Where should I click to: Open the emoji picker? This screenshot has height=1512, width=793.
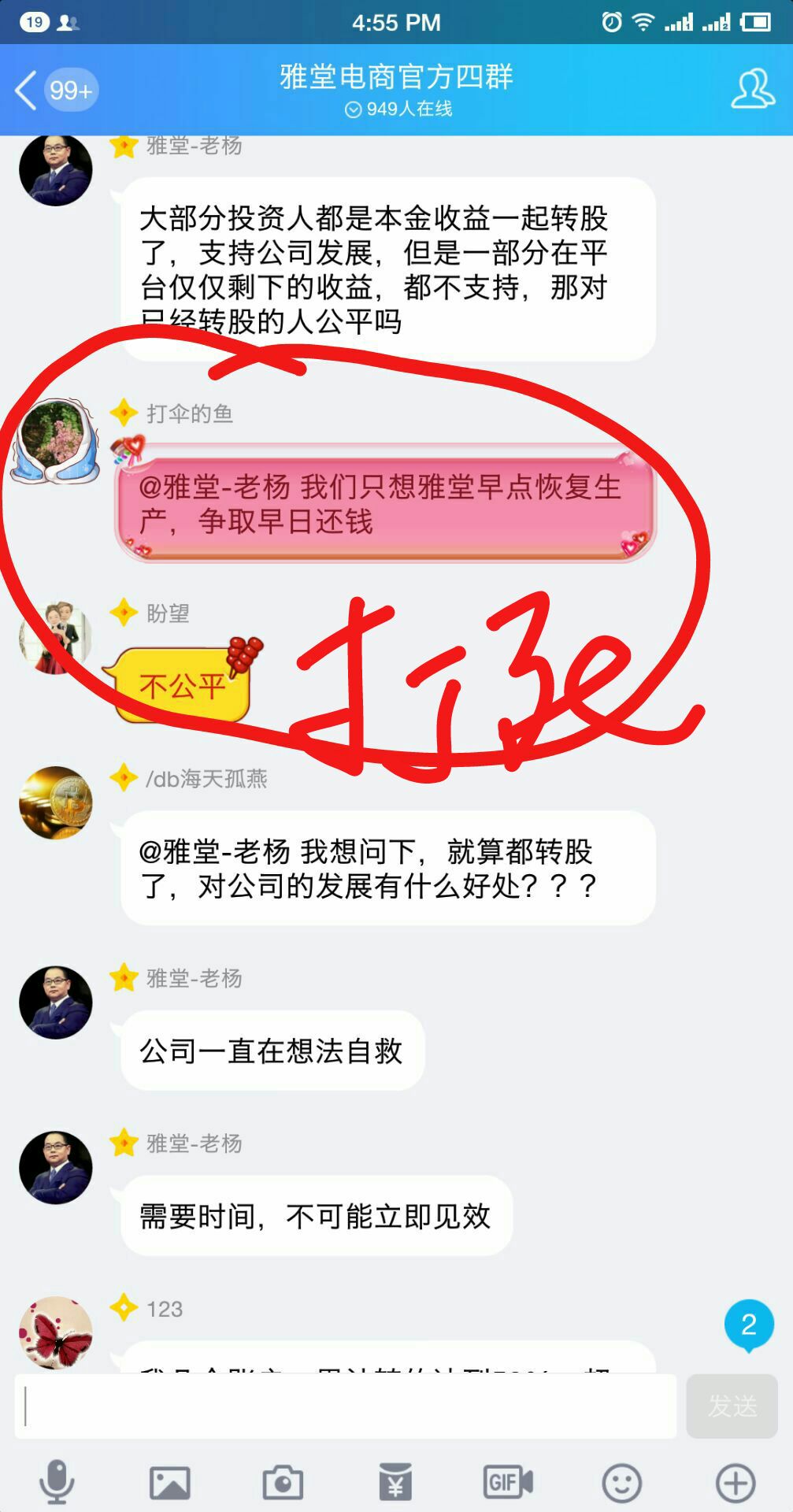pyautogui.click(x=621, y=1482)
